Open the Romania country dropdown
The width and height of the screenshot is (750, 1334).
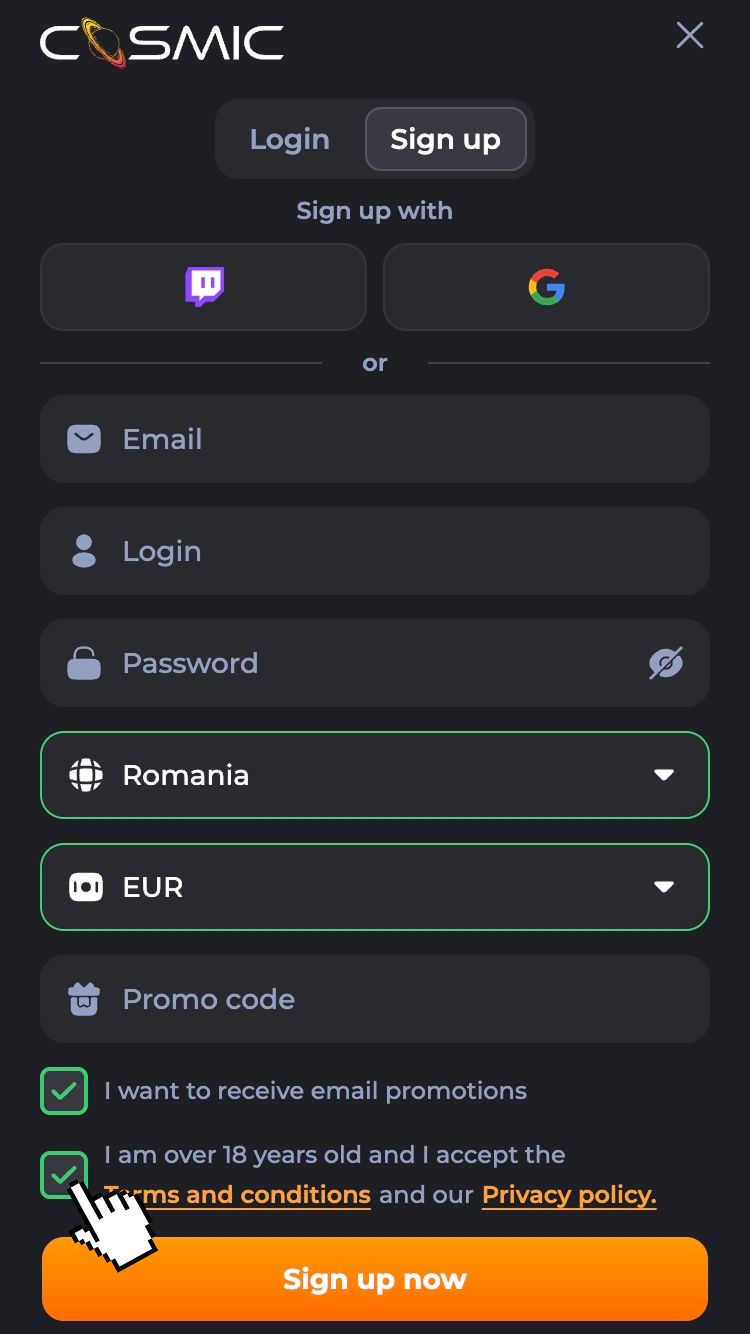pos(375,775)
